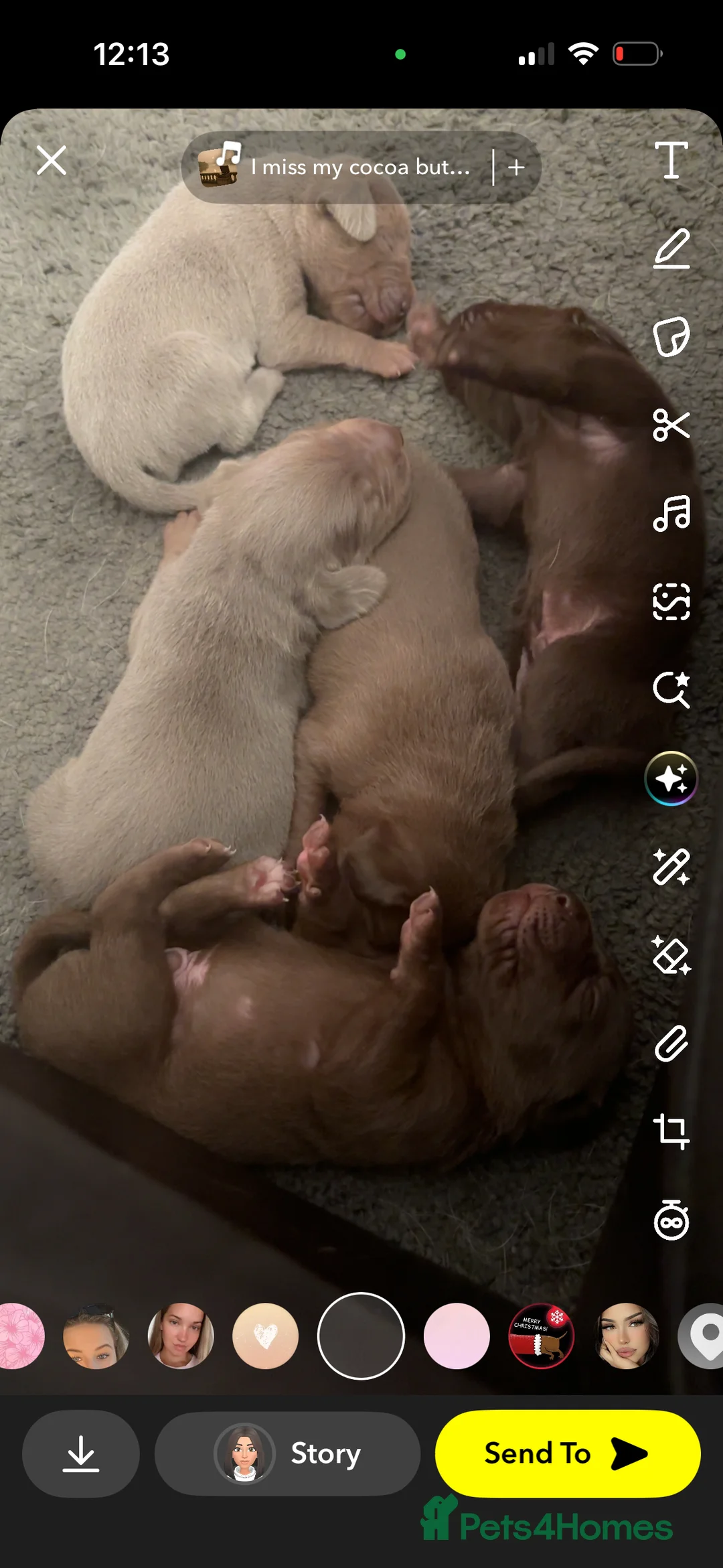Select the magic eraser tool
723x1568 pixels.
click(x=672, y=955)
